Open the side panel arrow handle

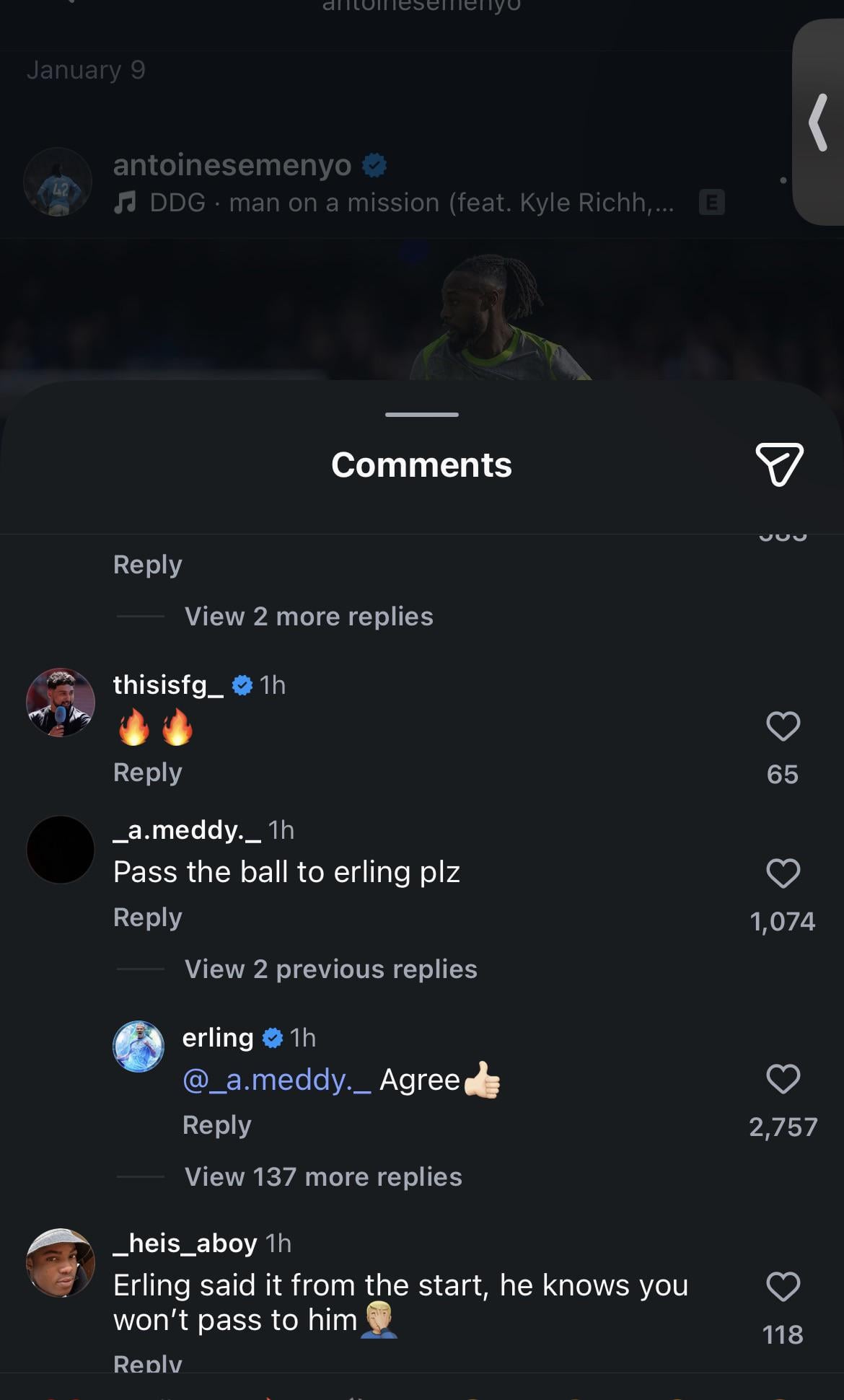pos(819,123)
